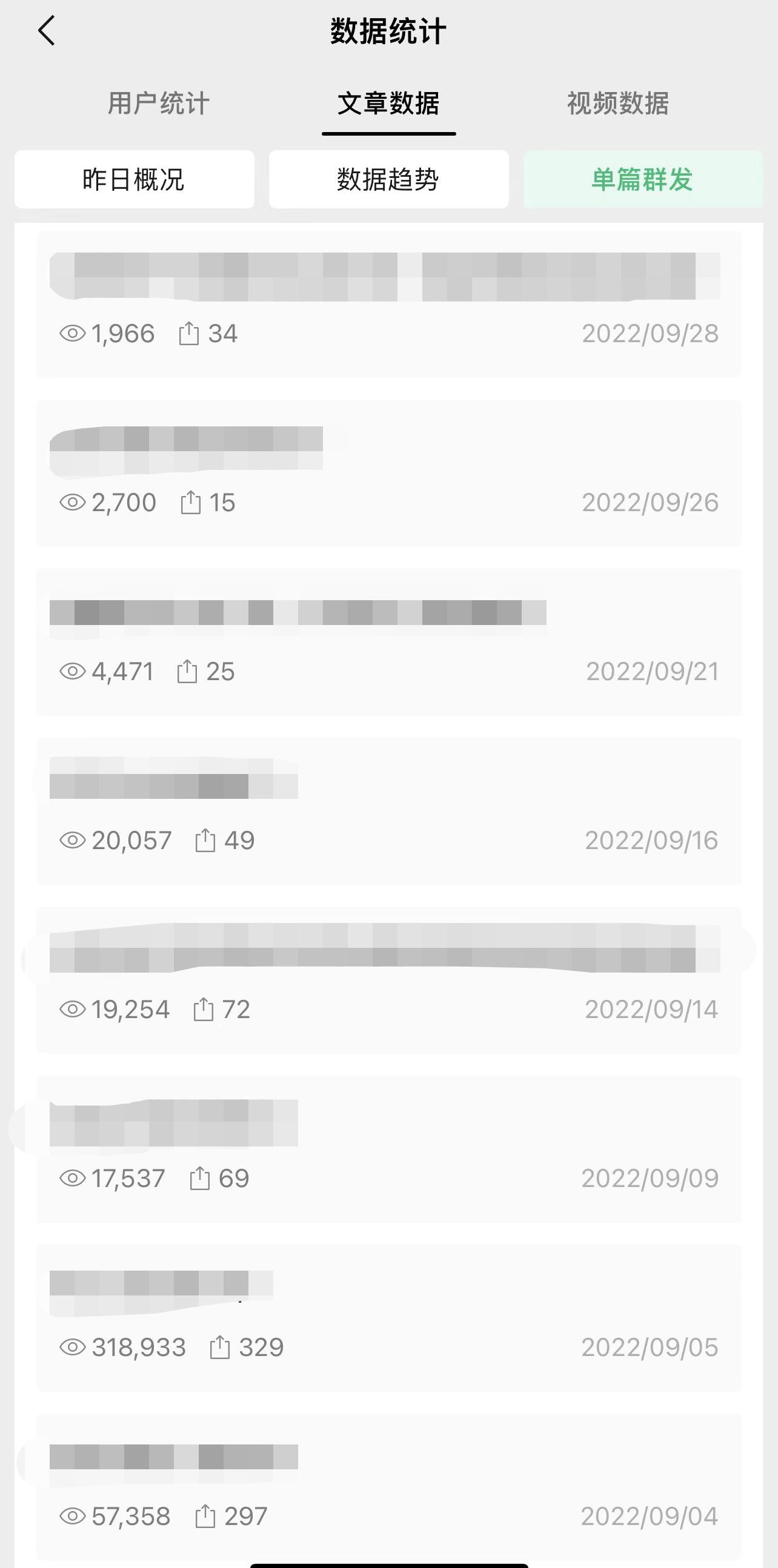Open the article dated 2022/09/28
This screenshot has height=1568, width=778.
click(x=389, y=304)
